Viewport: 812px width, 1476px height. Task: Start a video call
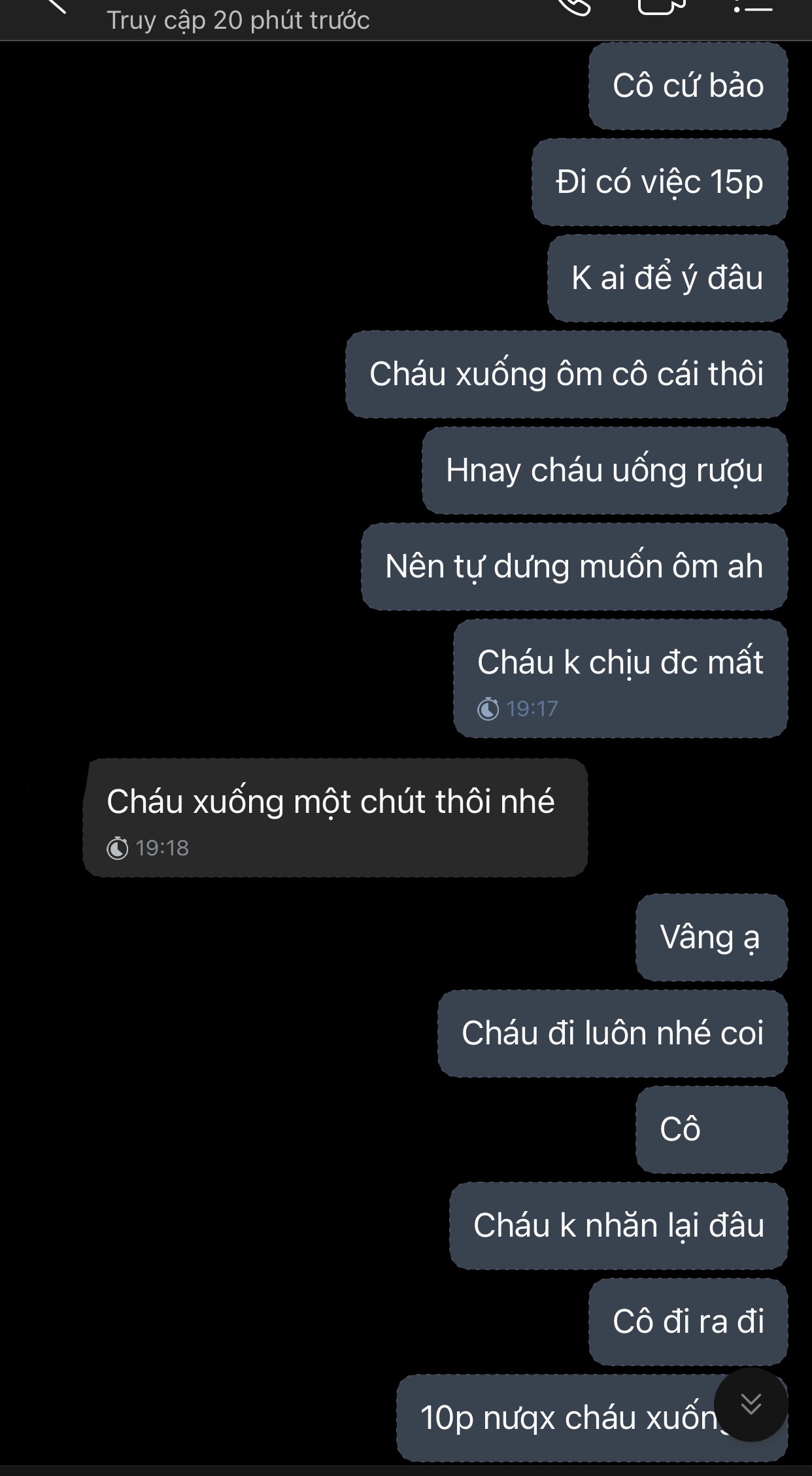tap(660, 5)
